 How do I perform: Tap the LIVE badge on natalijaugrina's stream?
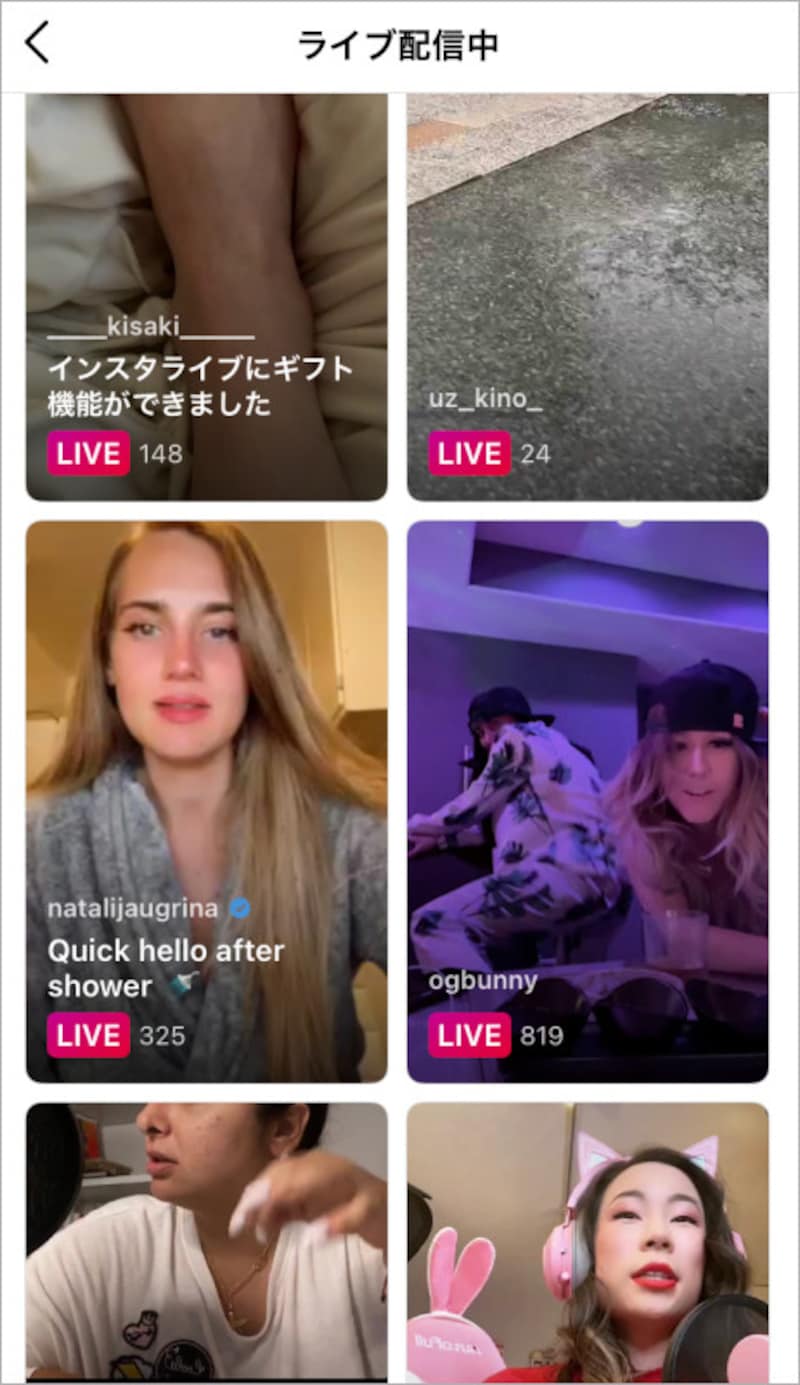pyautogui.click(x=87, y=1035)
